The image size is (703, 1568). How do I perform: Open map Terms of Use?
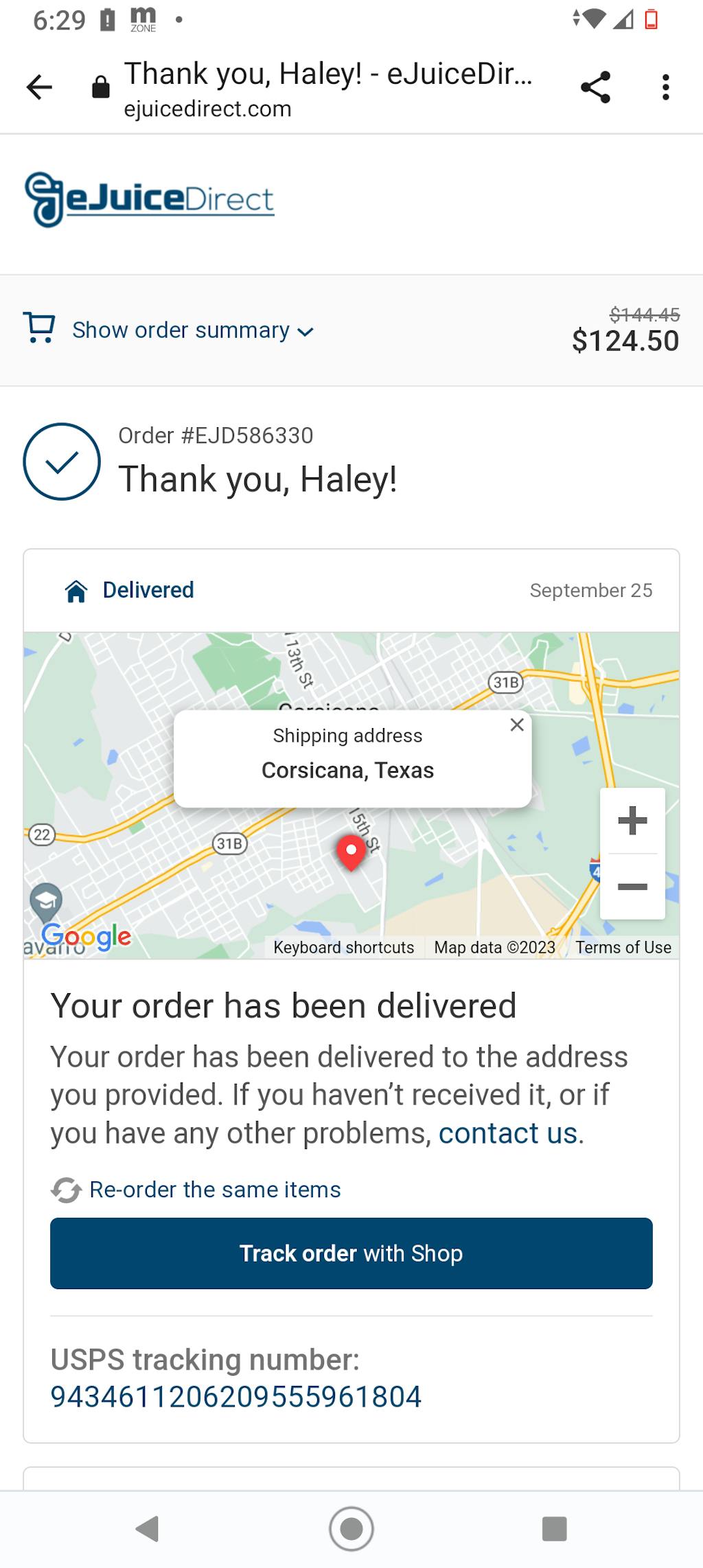pos(623,947)
